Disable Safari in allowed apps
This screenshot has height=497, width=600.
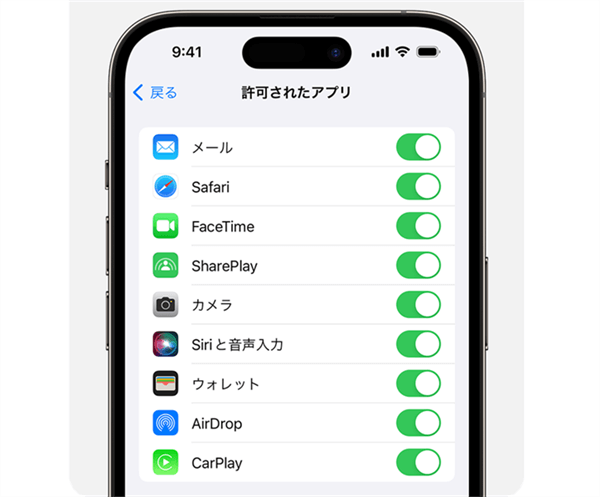tap(418, 187)
